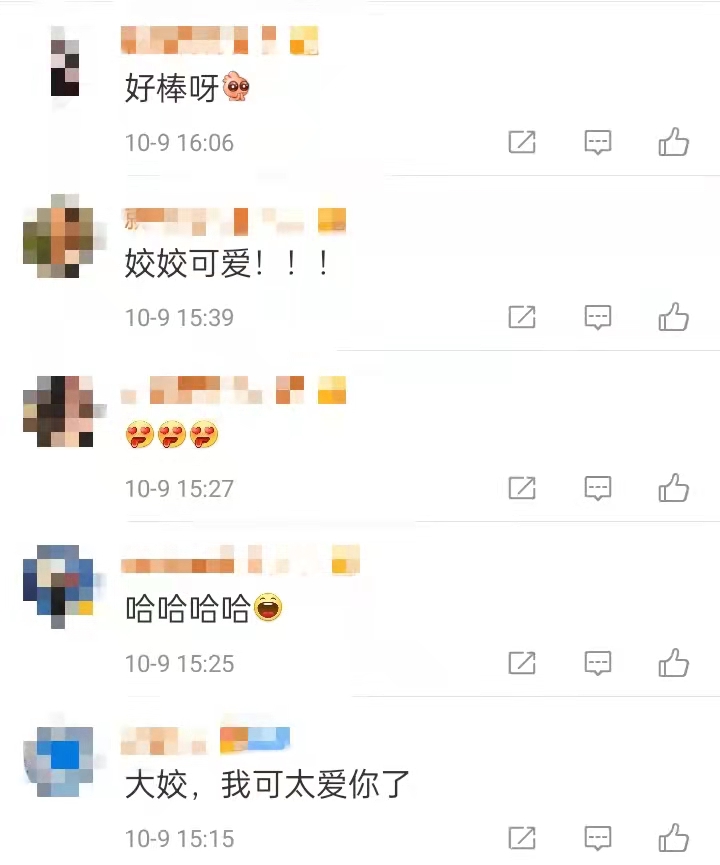720x865 pixels.
Task: Repost the comment "哈哈哈哈"
Action: tap(522, 662)
